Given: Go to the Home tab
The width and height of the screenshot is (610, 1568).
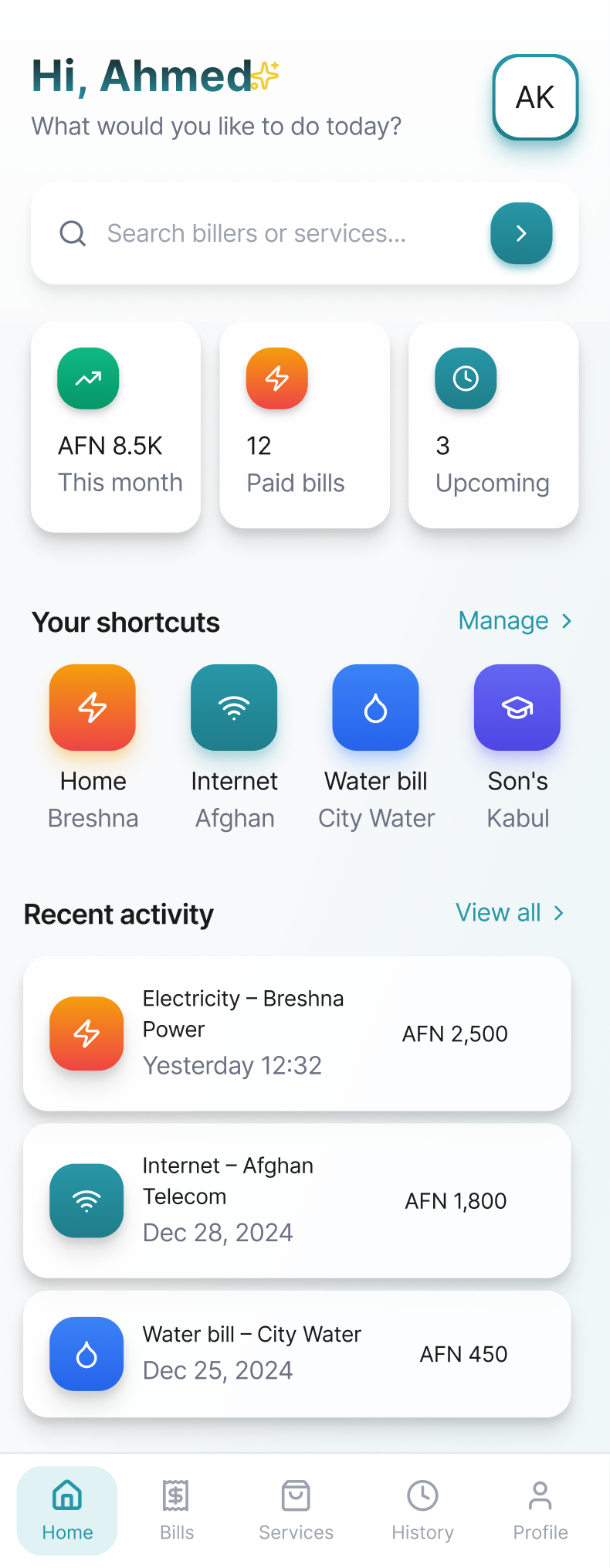Looking at the screenshot, I should pos(67,1510).
